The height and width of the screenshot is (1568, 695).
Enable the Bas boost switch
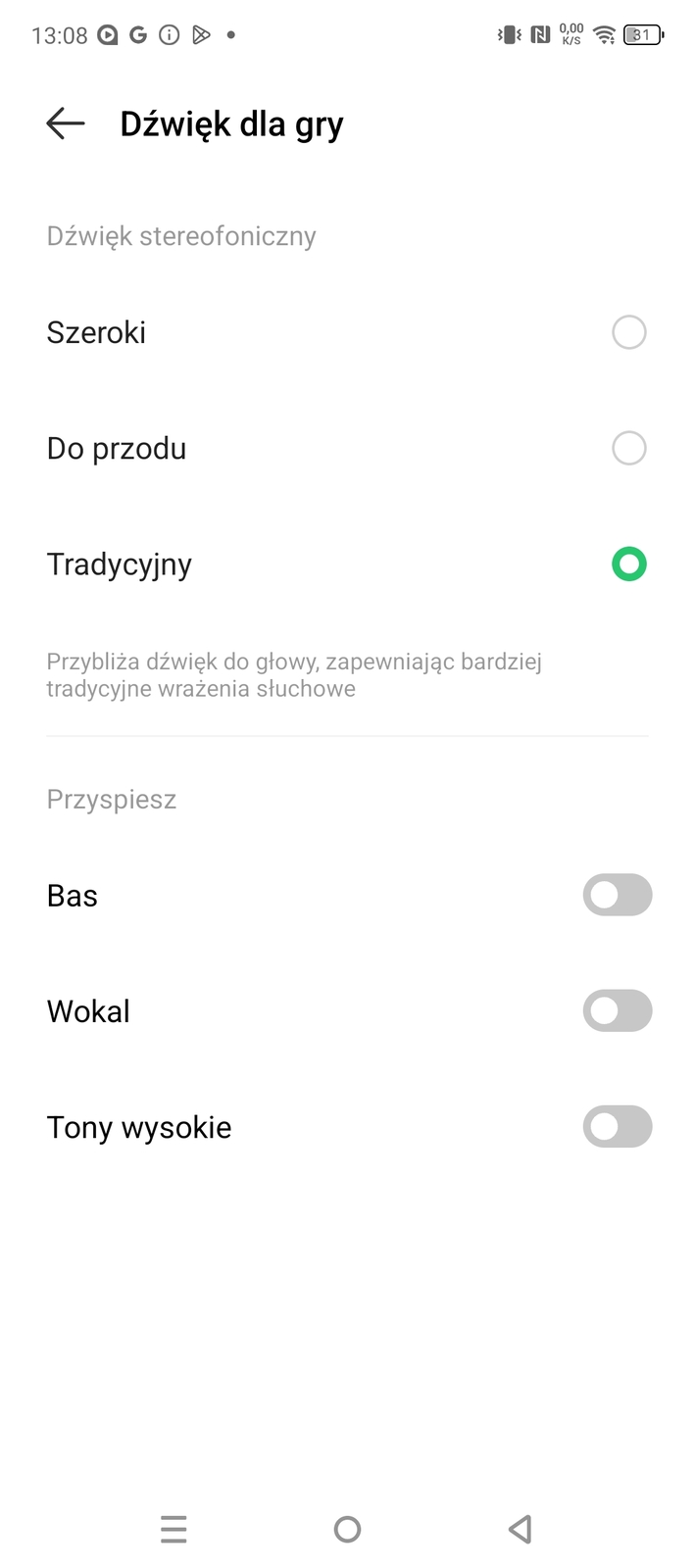[x=617, y=895]
